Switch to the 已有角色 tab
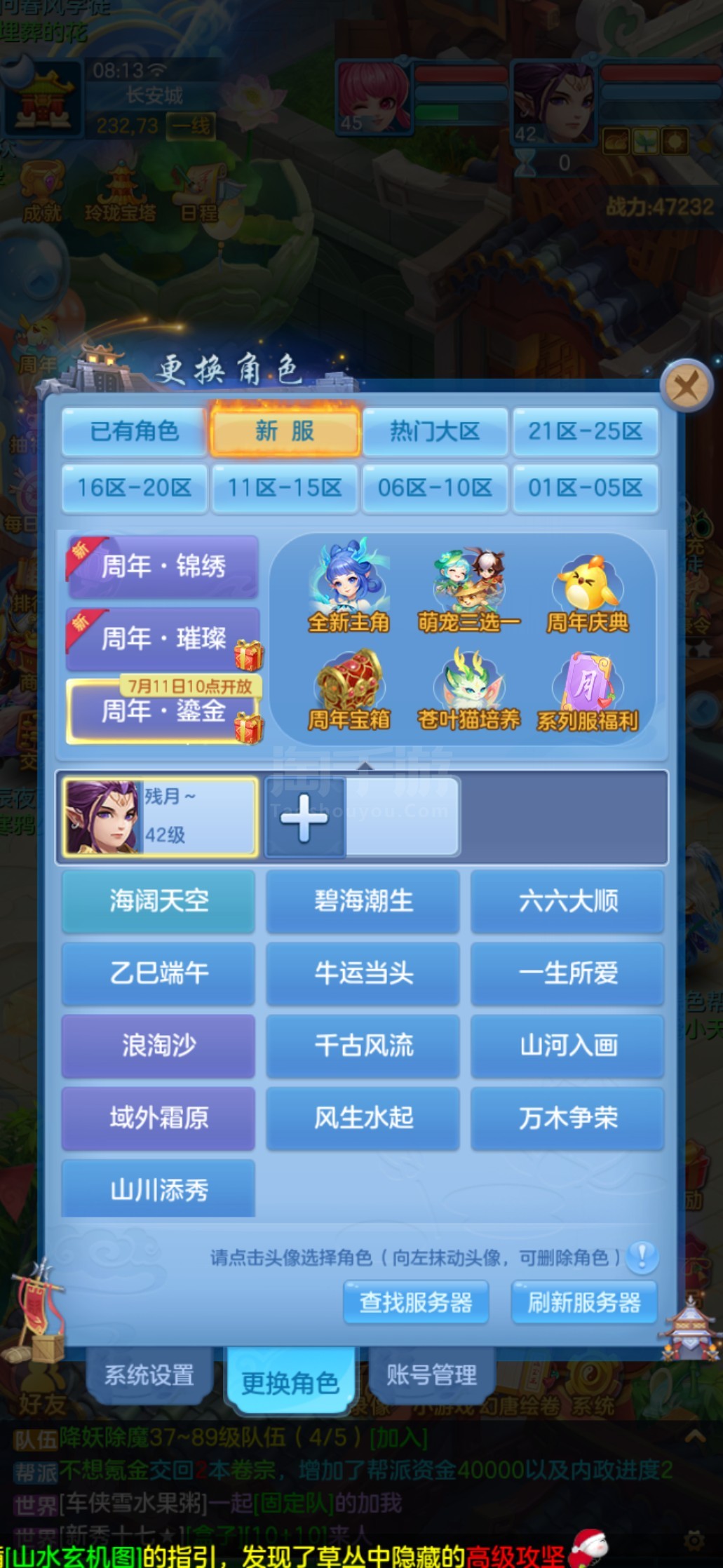 tap(134, 431)
